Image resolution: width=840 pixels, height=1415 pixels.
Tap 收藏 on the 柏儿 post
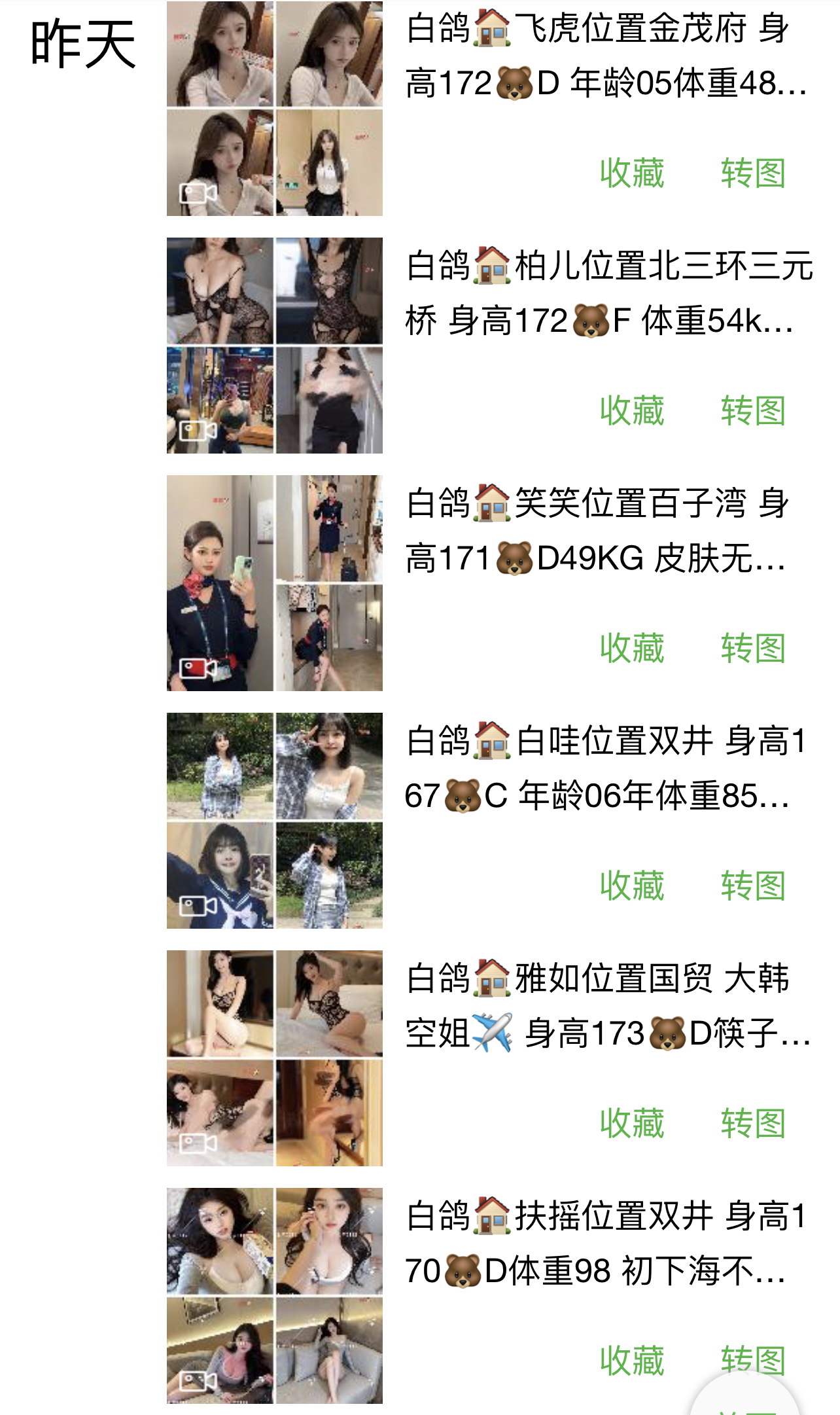click(632, 411)
